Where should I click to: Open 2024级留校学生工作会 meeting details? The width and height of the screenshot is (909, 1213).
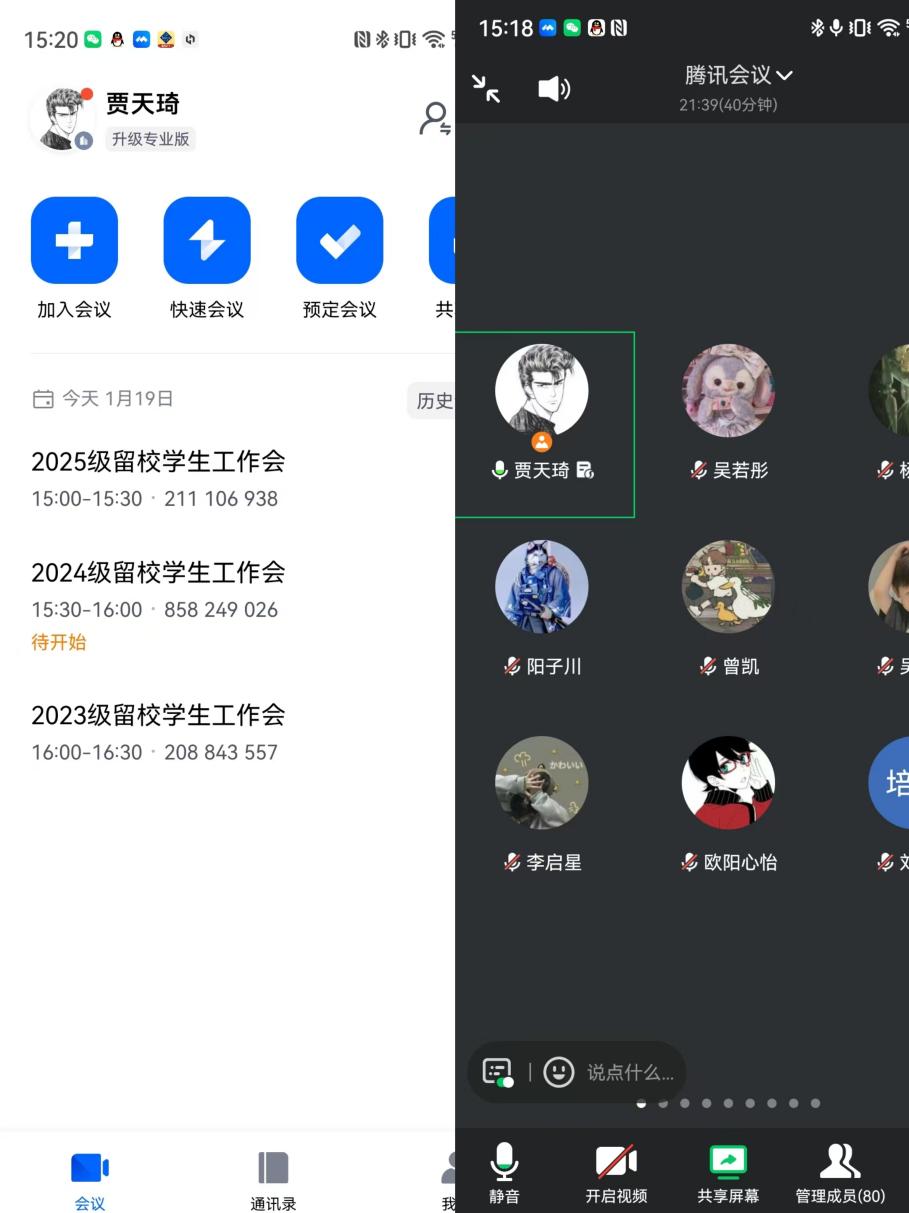tap(158, 590)
